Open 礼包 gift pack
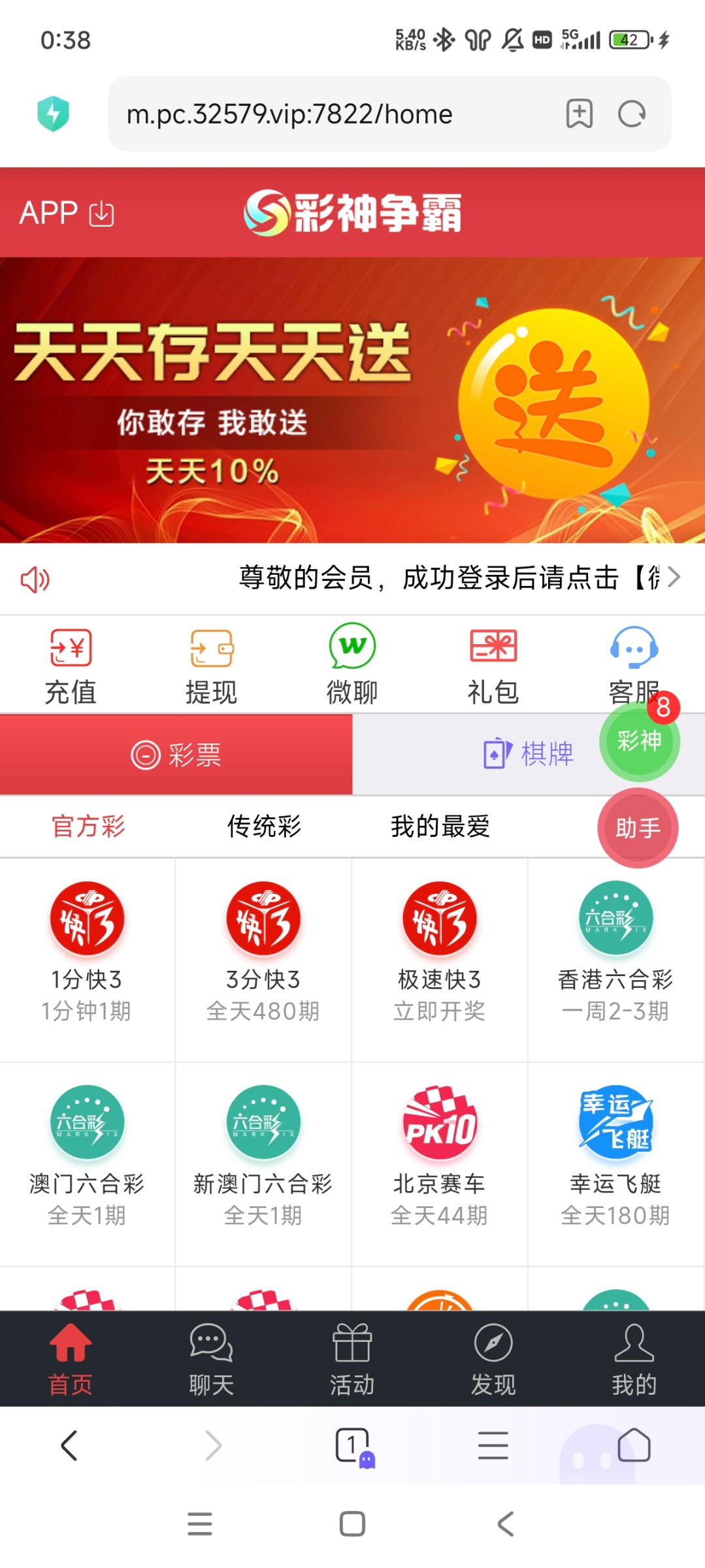This screenshot has height=1568, width=705. (x=493, y=665)
